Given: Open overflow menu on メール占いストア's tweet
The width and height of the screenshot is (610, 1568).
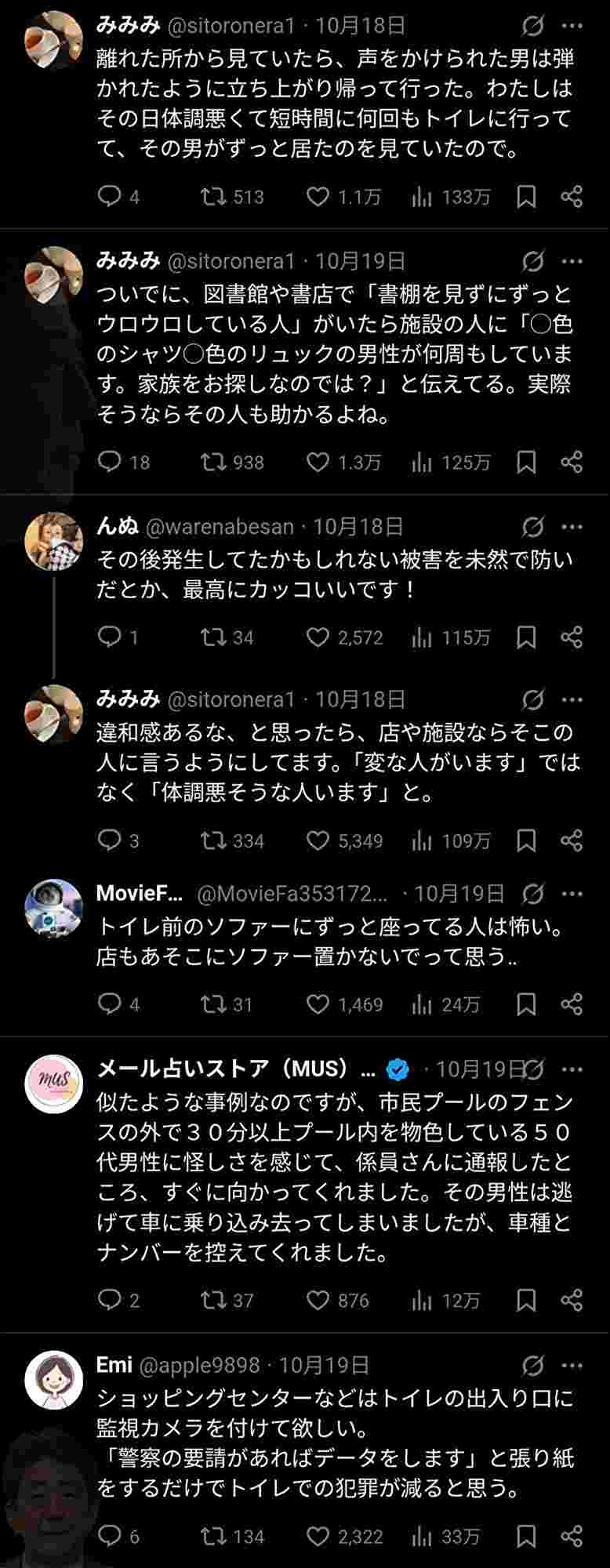Looking at the screenshot, I should click(573, 1069).
